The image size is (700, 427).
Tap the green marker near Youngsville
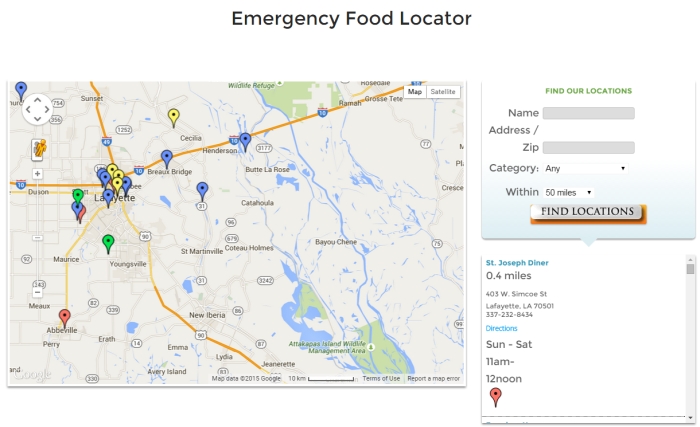point(108,242)
